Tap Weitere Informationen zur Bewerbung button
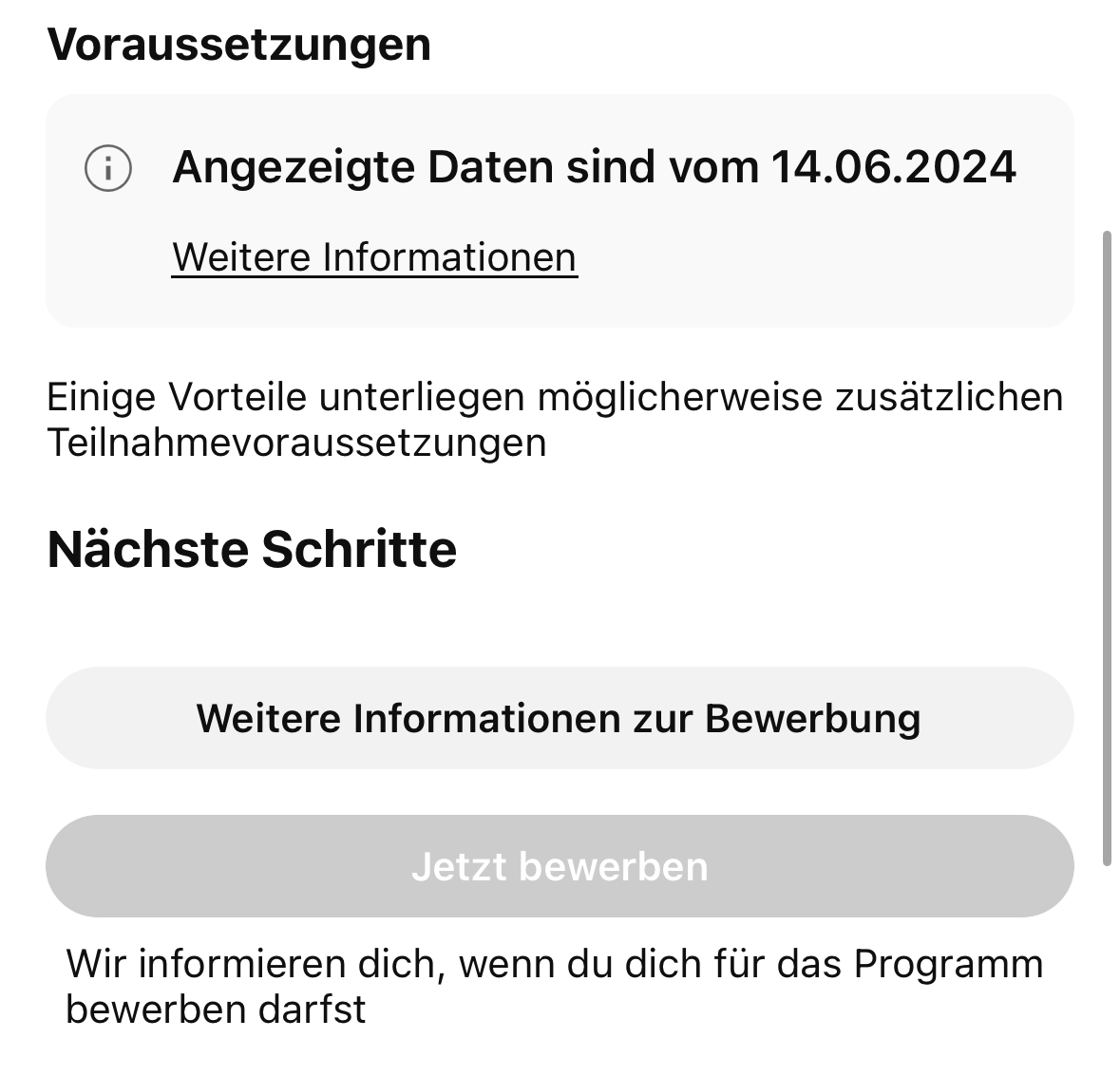 click(559, 718)
